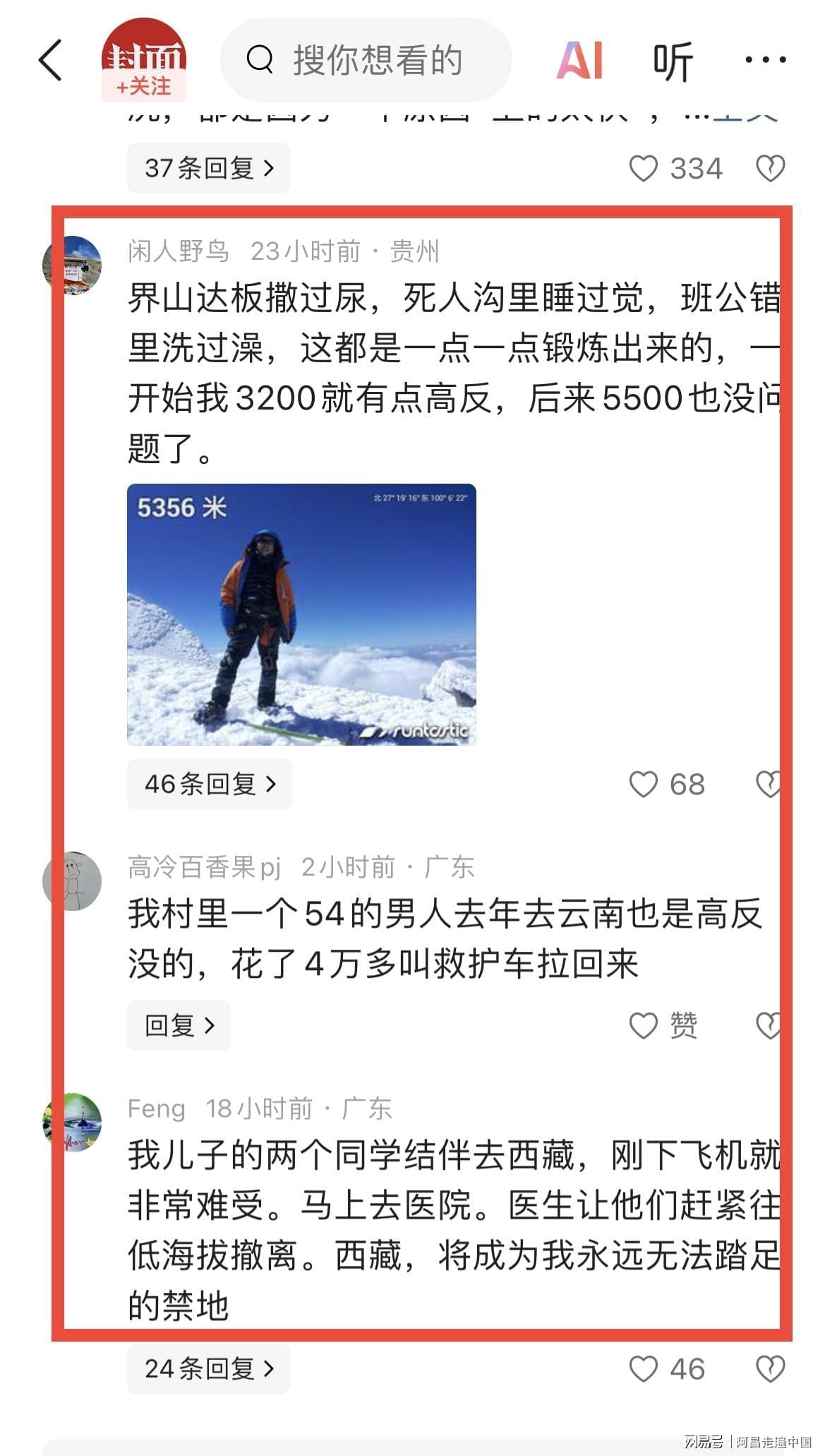Open the AI assistant

[x=580, y=60]
